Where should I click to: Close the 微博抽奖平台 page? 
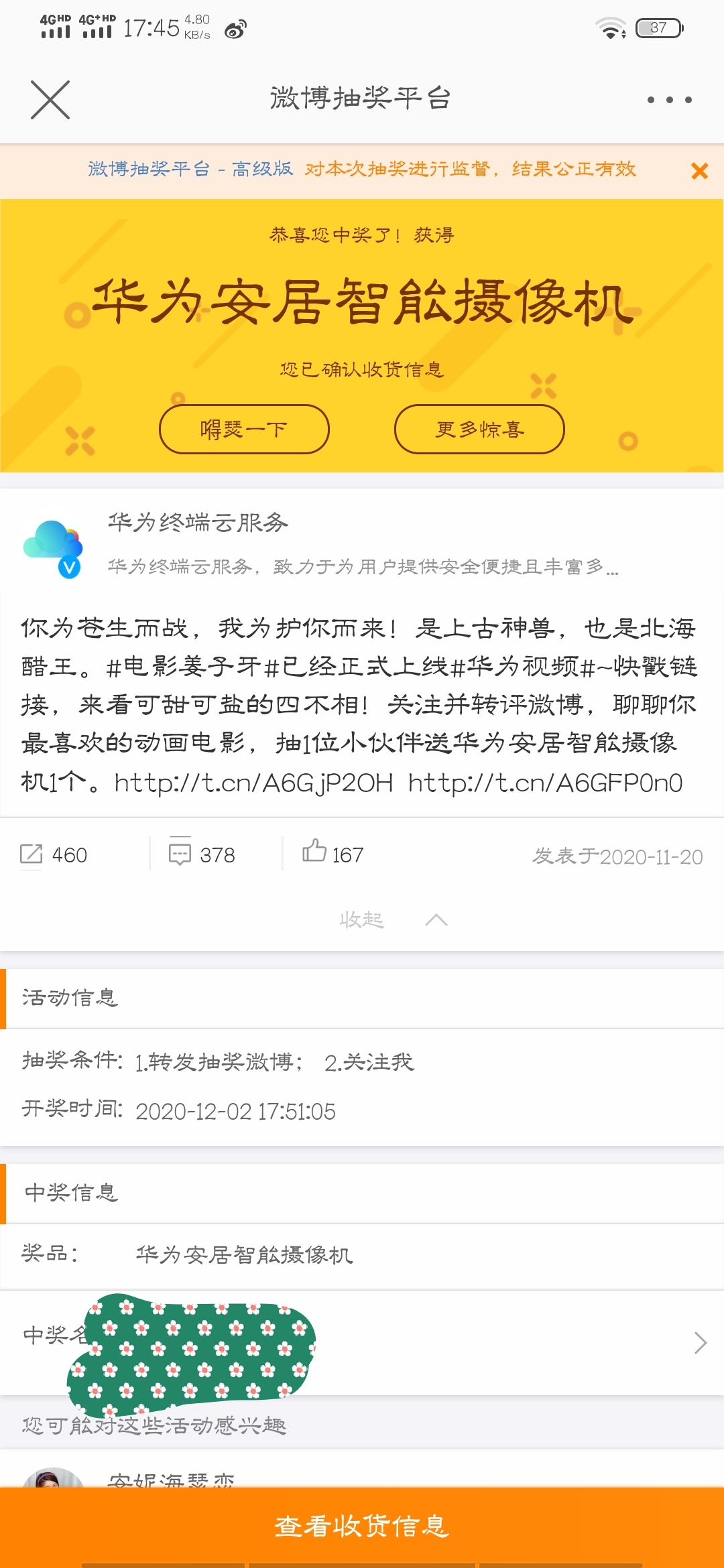[50, 100]
